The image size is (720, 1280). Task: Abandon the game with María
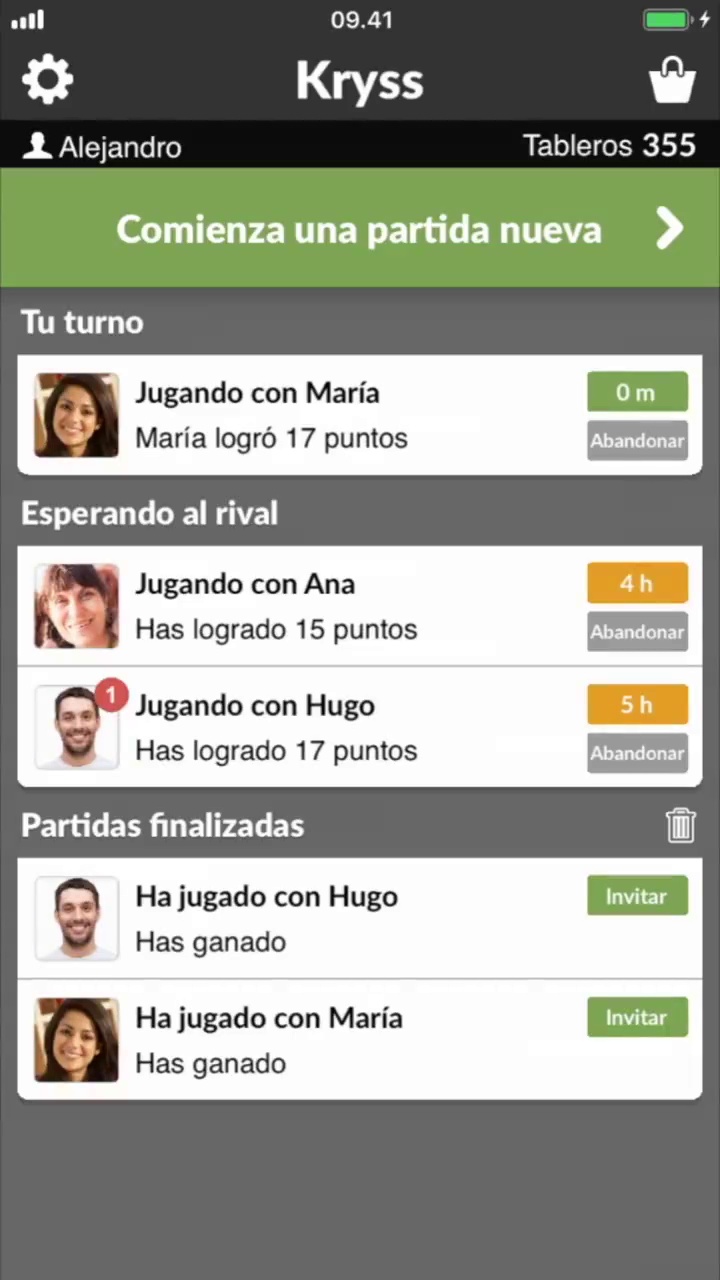[x=637, y=441]
